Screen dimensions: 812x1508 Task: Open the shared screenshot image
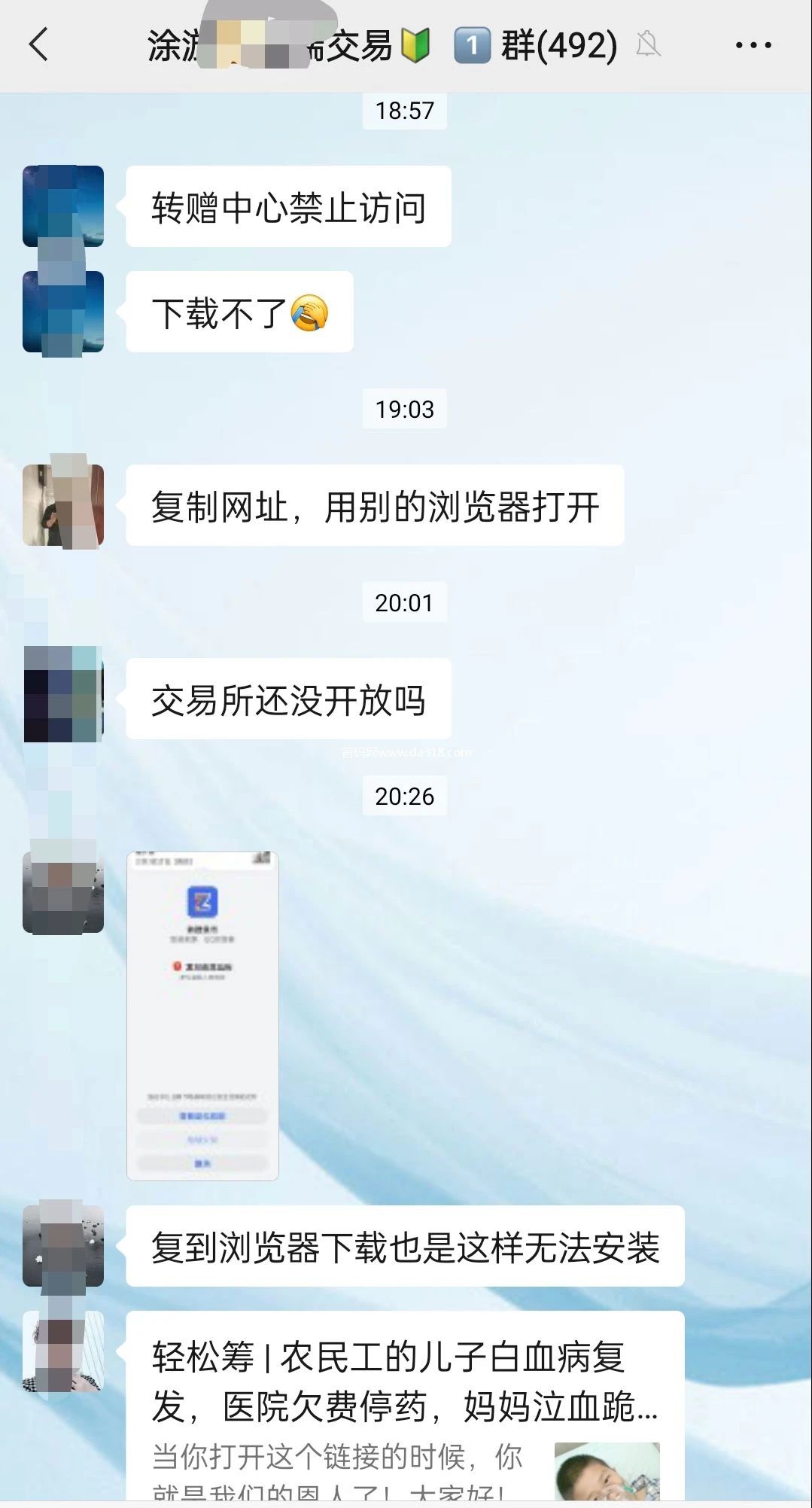pyautogui.click(x=202, y=1016)
